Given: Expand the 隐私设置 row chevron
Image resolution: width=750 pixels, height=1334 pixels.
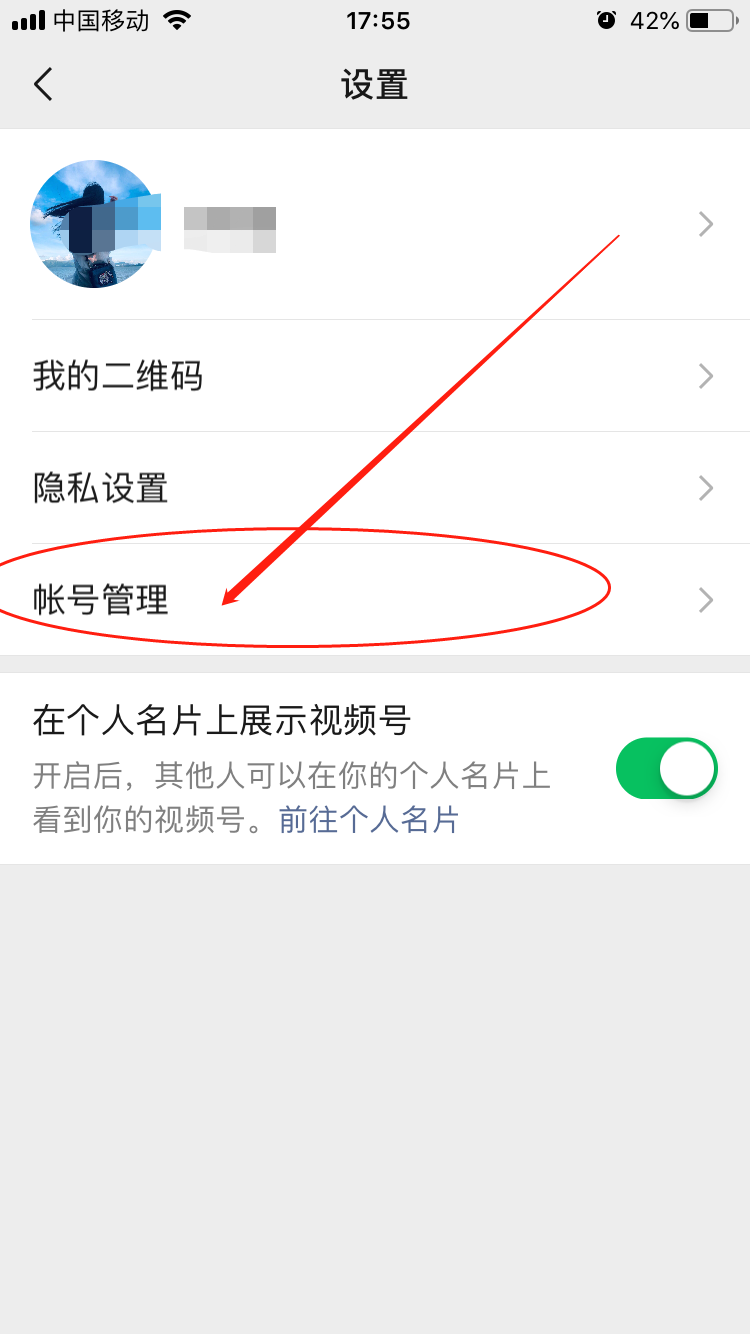Looking at the screenshot, I should click(705, 489).
